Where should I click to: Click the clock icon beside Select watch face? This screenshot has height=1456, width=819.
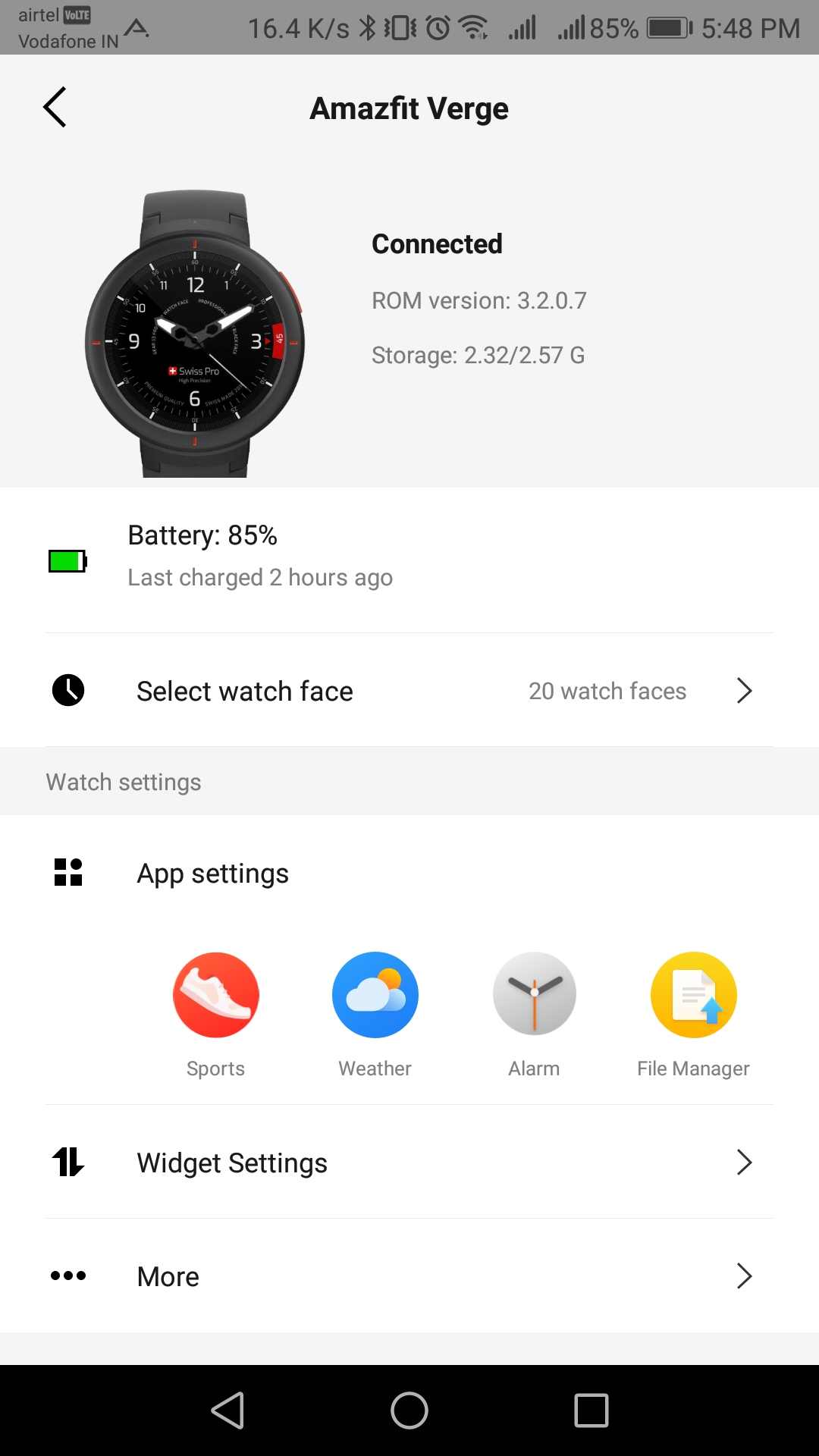68,691
